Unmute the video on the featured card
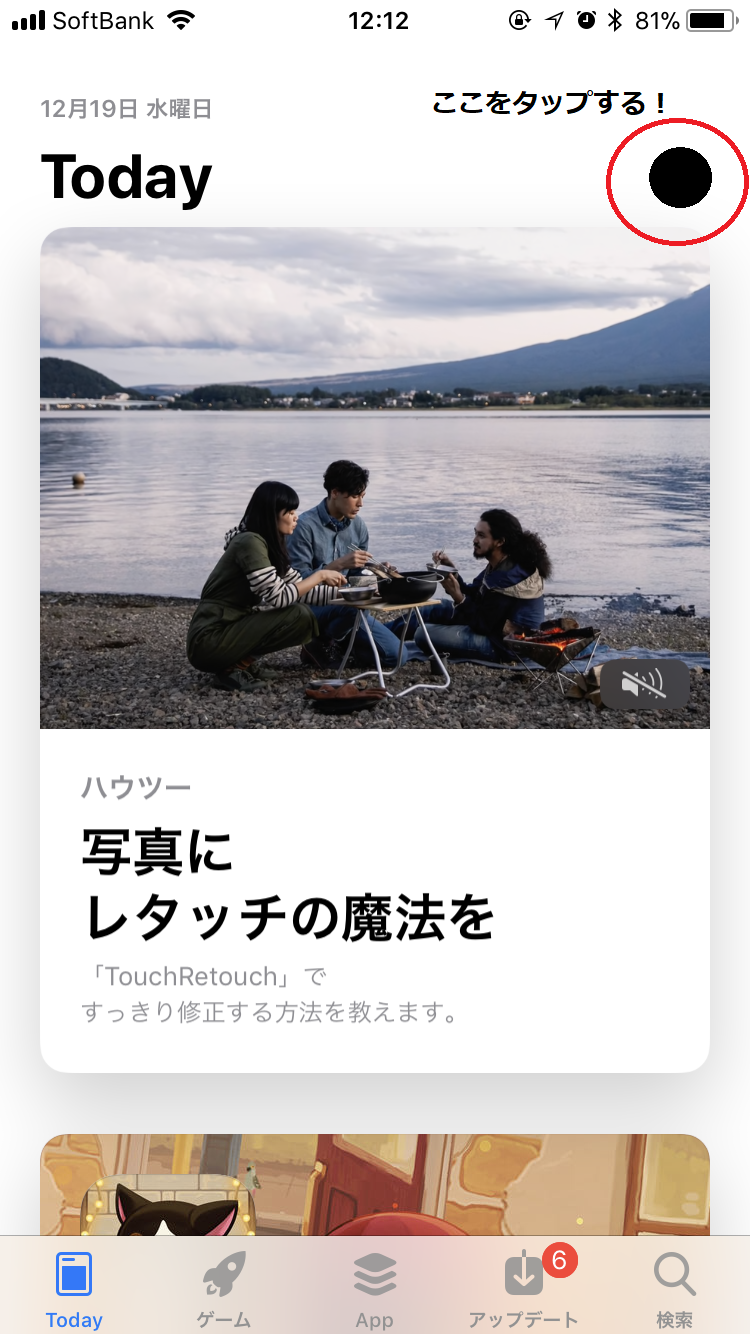Image resolution: width=750 pixels, height=1334 pixels. pyautogui.click(x=645, y=684)
